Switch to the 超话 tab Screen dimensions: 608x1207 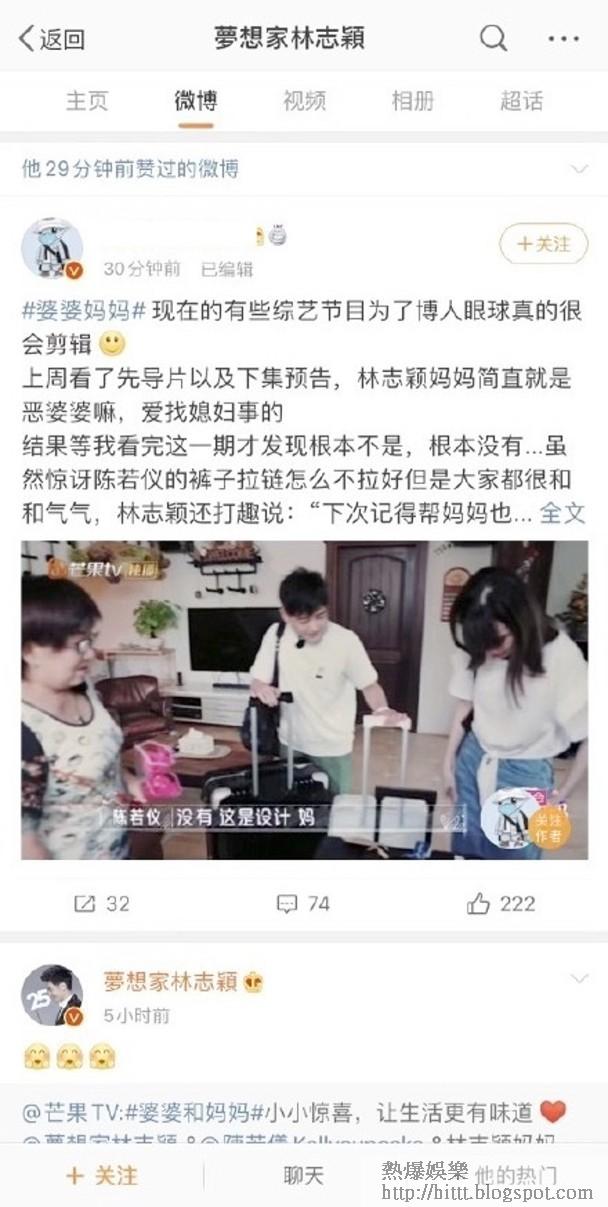[521, 101]
